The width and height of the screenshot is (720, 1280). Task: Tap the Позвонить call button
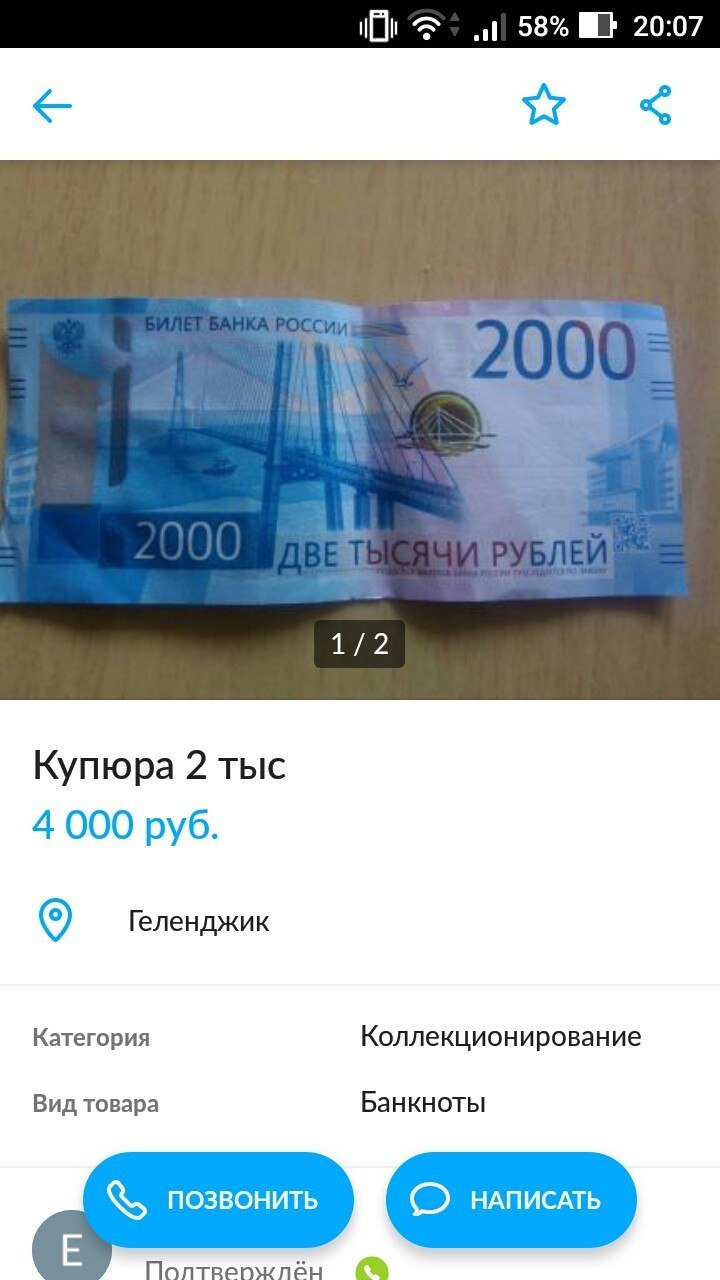(x=218, y=1199)
